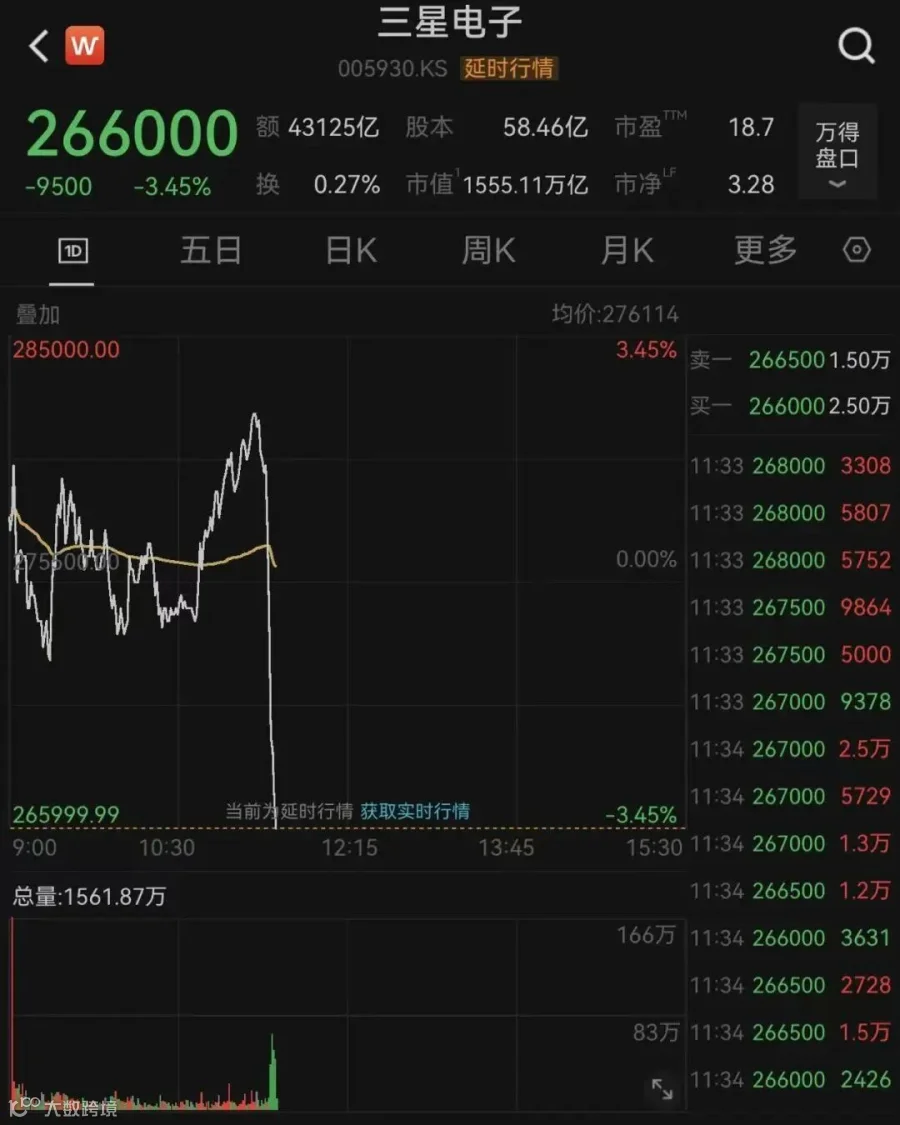Open chart settings hexagon icon
The image size is (900, 1125).
[x=856, y=250]
